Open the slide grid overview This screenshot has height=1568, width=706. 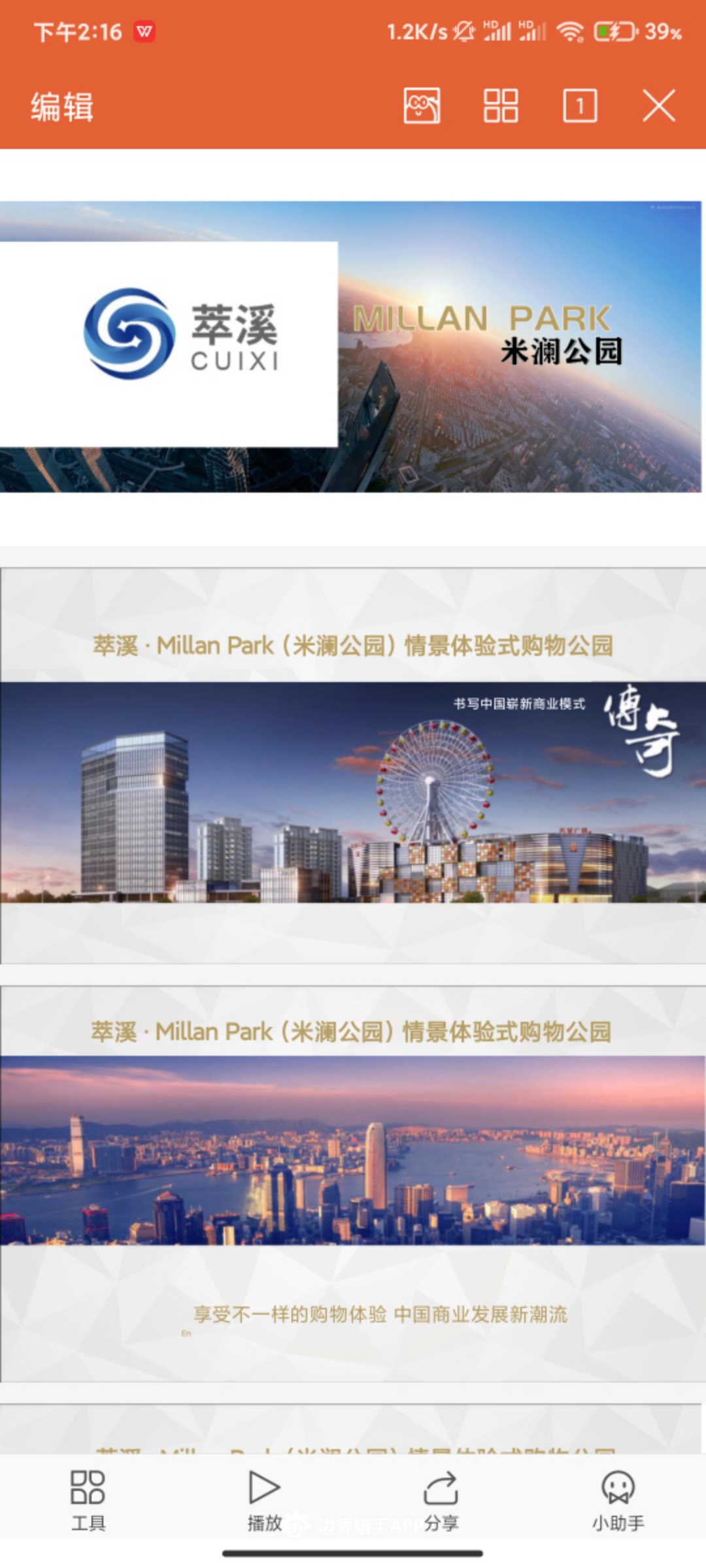tap(501, 106)
